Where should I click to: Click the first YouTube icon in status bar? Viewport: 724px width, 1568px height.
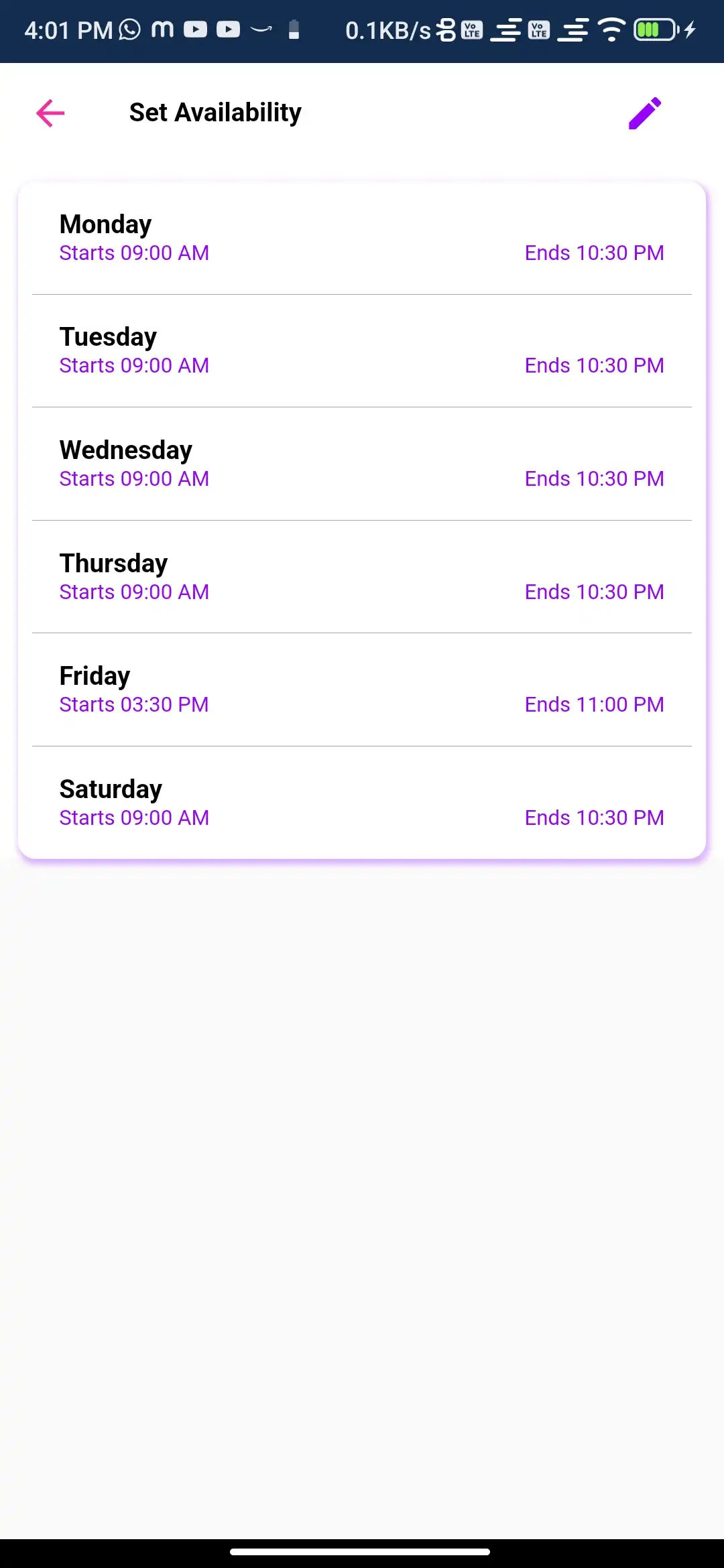tap(195, 29)
